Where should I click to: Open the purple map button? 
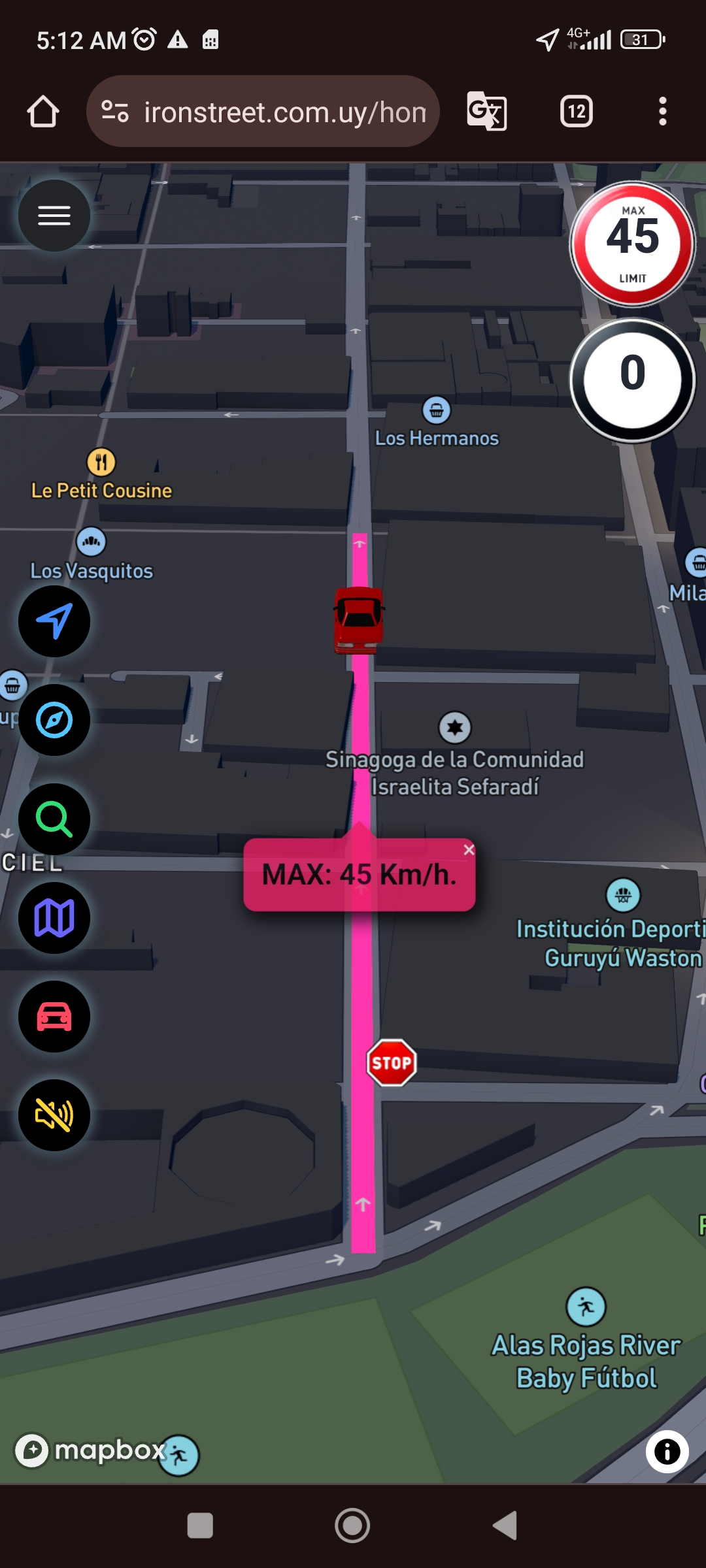[x=54, y=918]
